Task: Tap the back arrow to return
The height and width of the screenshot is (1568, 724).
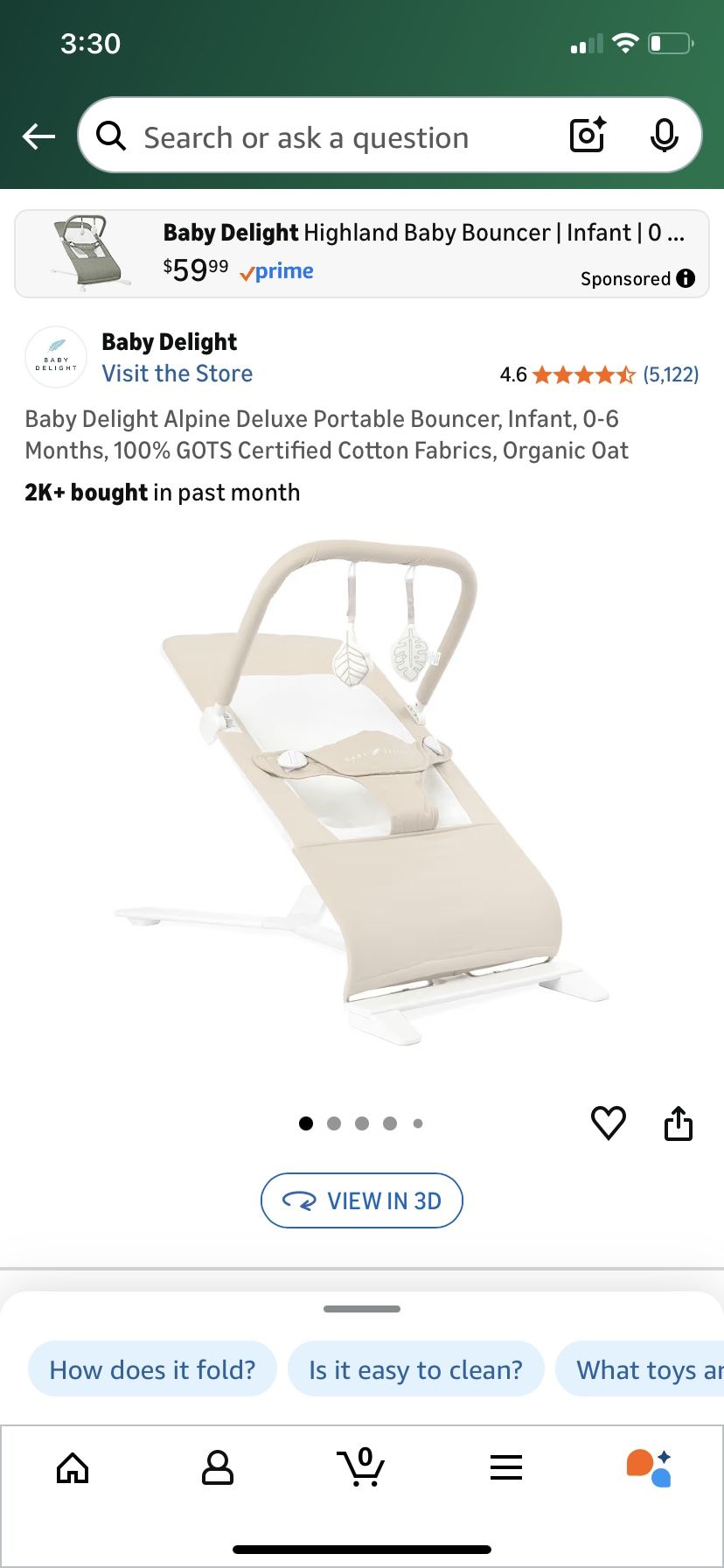Action: point(37,136)
